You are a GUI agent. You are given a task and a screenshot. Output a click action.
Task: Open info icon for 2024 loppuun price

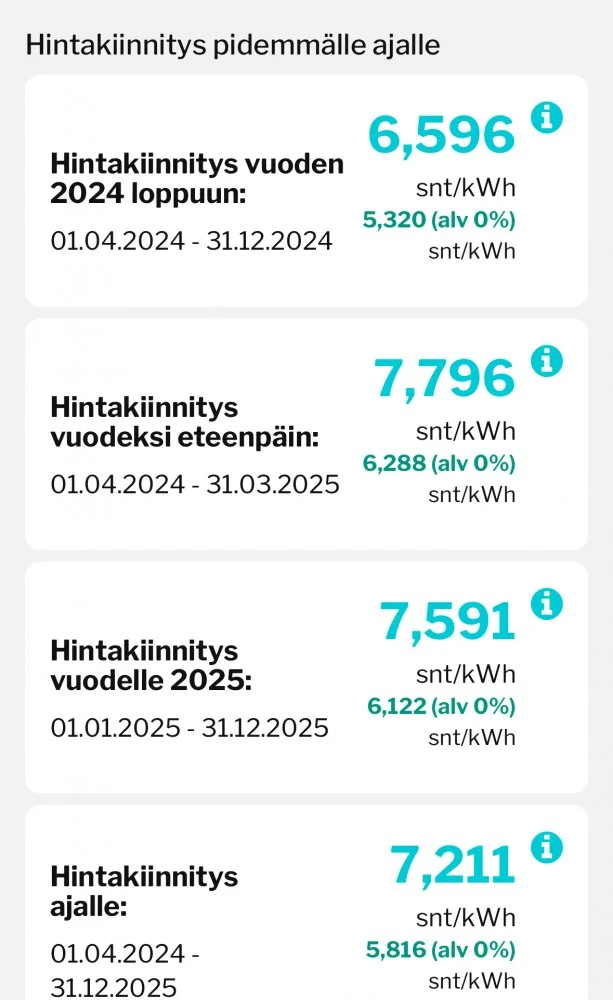(546, 118)
